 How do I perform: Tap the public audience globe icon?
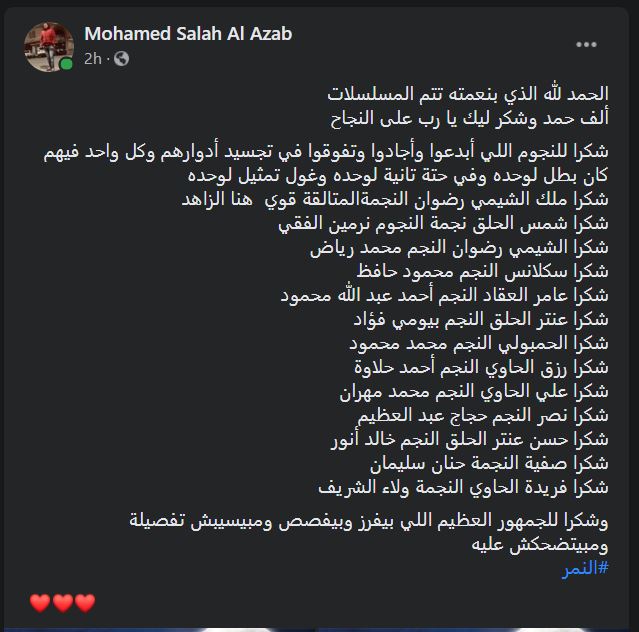121,59
